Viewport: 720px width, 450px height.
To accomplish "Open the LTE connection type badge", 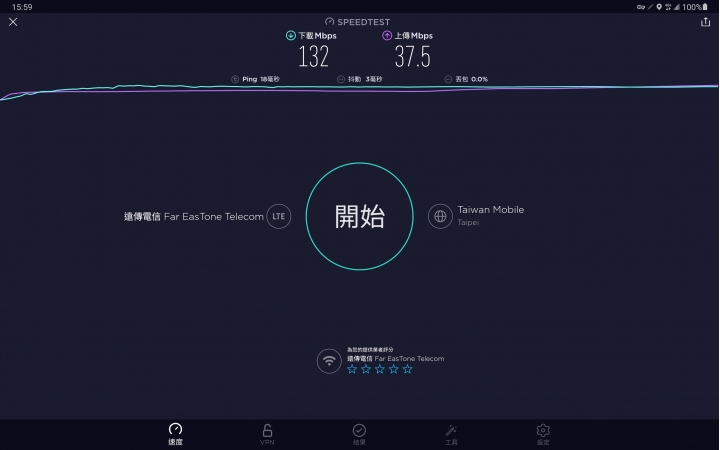I will (279, 216).
